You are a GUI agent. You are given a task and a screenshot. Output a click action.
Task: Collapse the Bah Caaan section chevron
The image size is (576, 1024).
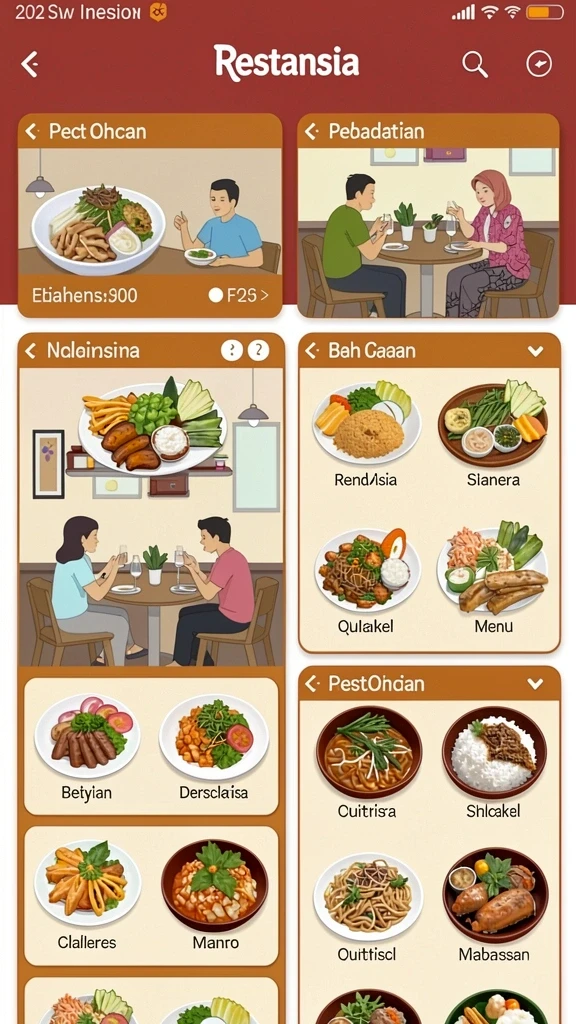(x=536, y=351)
